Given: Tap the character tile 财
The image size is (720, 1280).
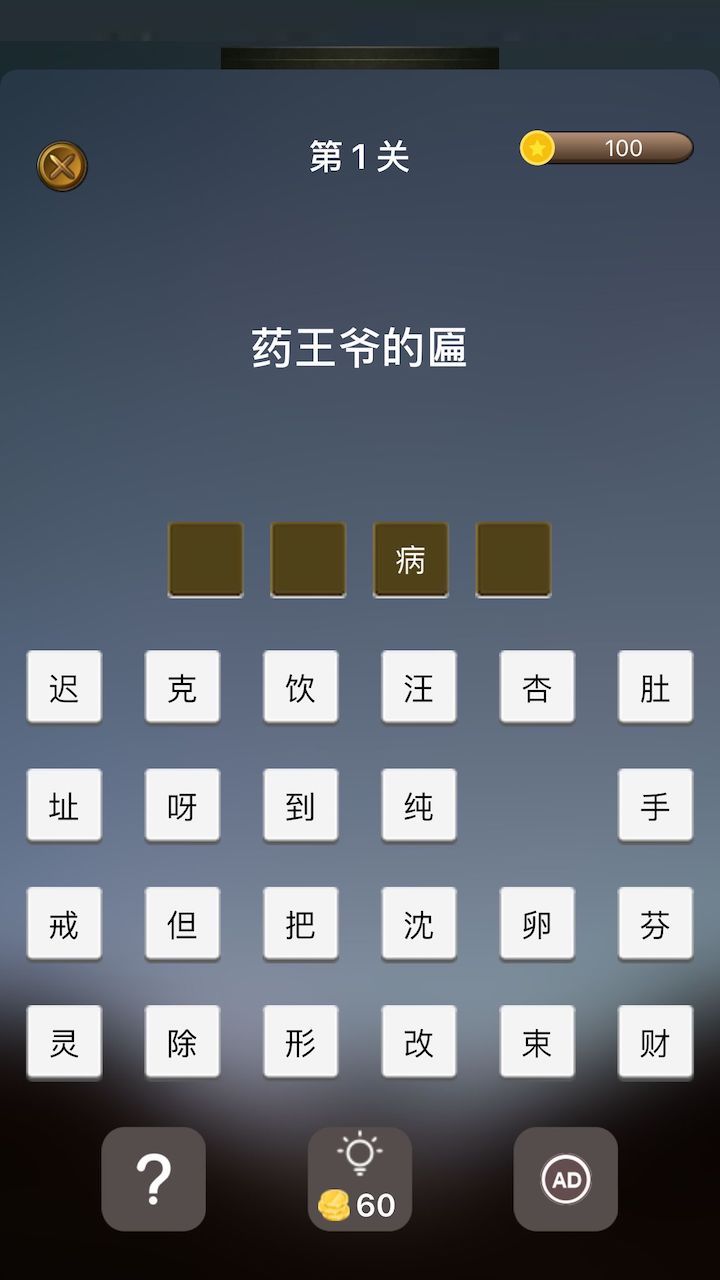Looking at the screenshot, I should pos(655,1042).
